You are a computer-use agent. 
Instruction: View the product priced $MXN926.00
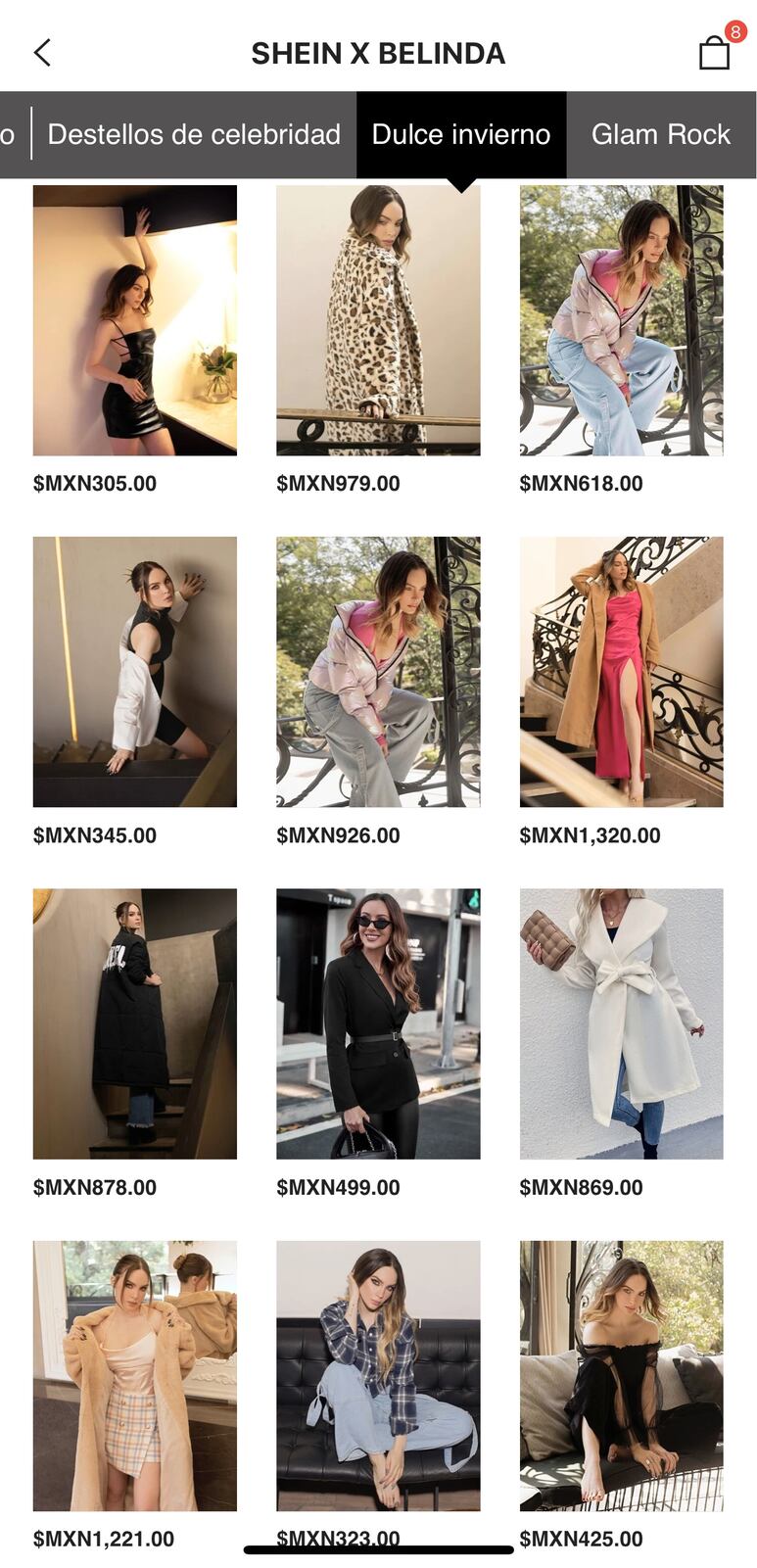pyautogui.click(x=378, y=672)
